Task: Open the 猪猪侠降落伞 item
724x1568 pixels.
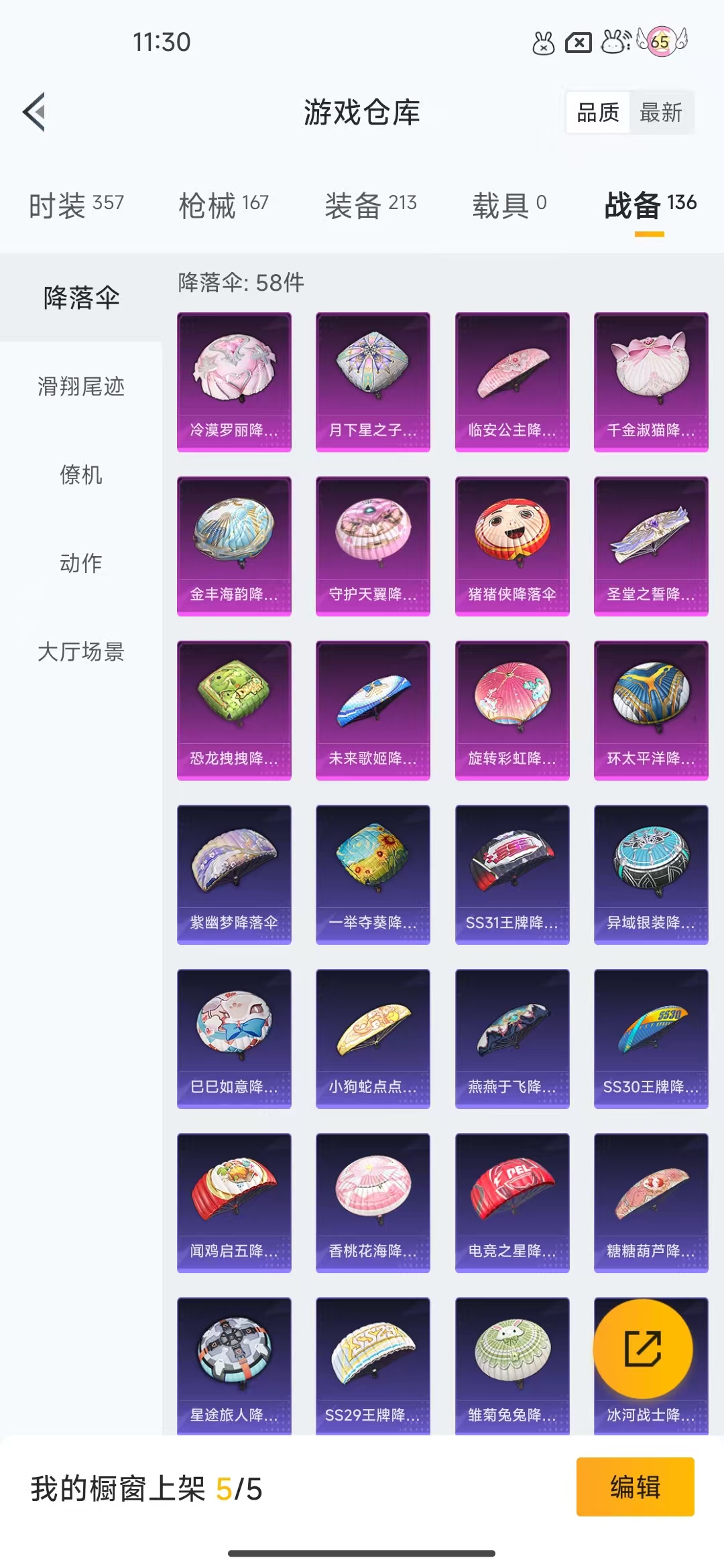Action: pos(512,546)
